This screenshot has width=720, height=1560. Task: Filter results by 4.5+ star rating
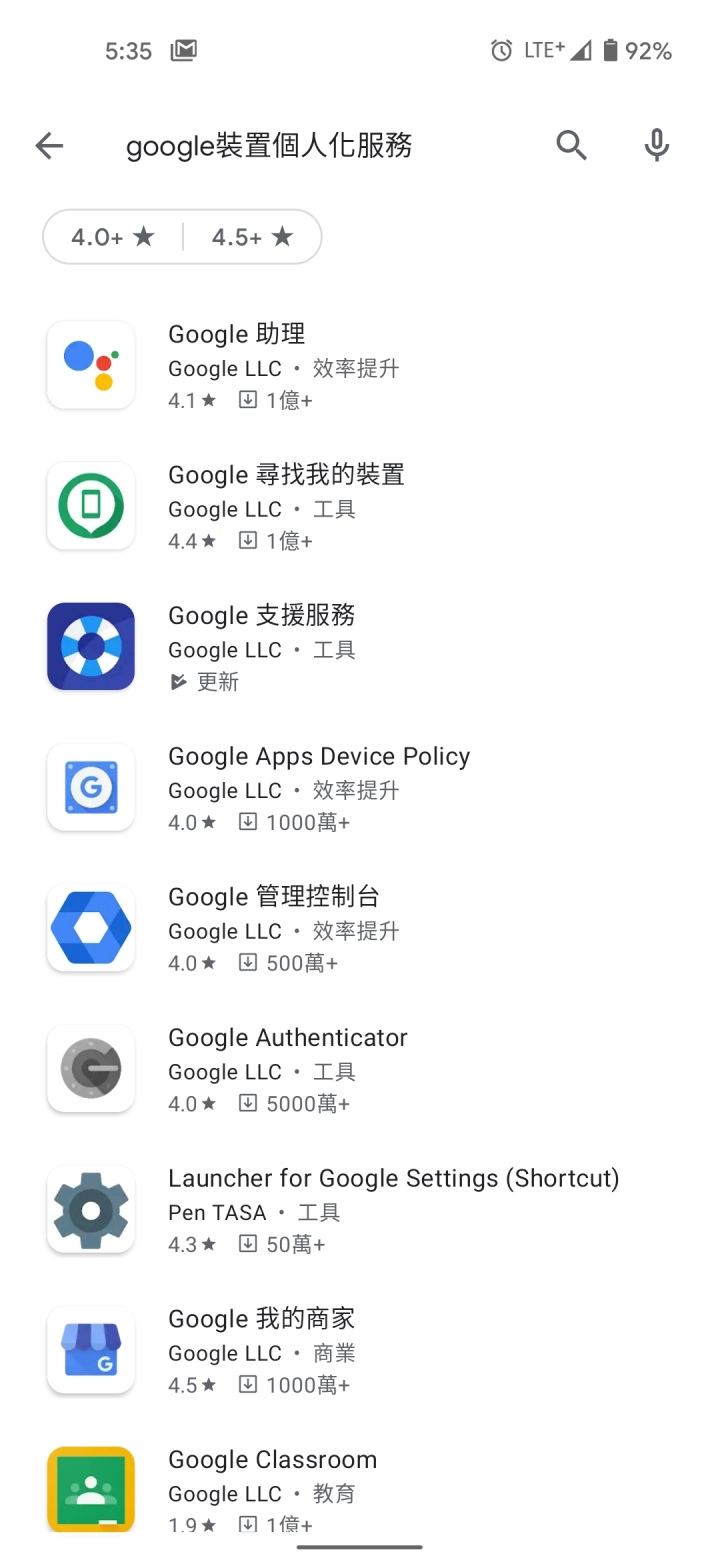253,237
